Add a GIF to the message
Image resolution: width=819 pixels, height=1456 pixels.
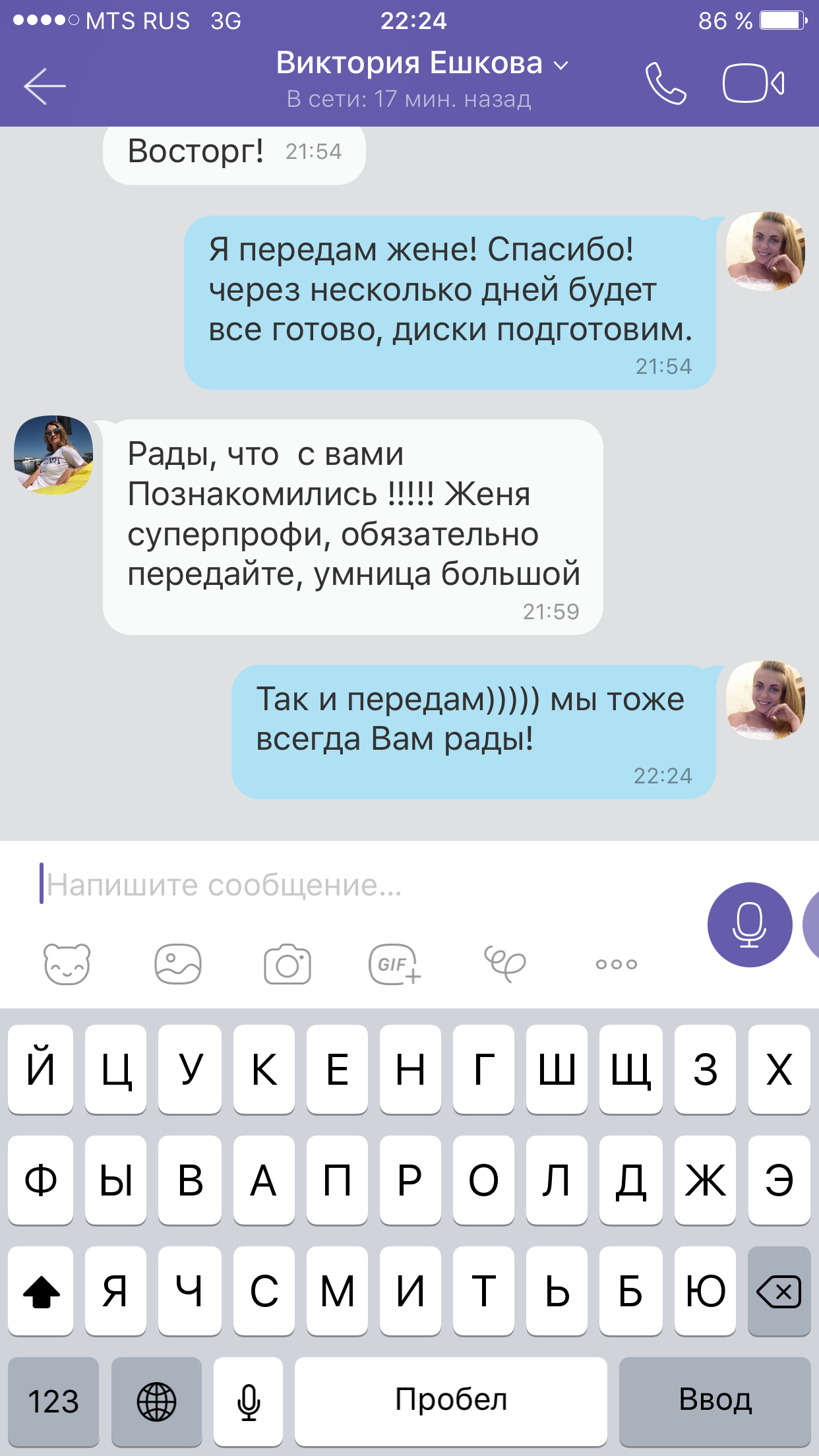[395, 964]
